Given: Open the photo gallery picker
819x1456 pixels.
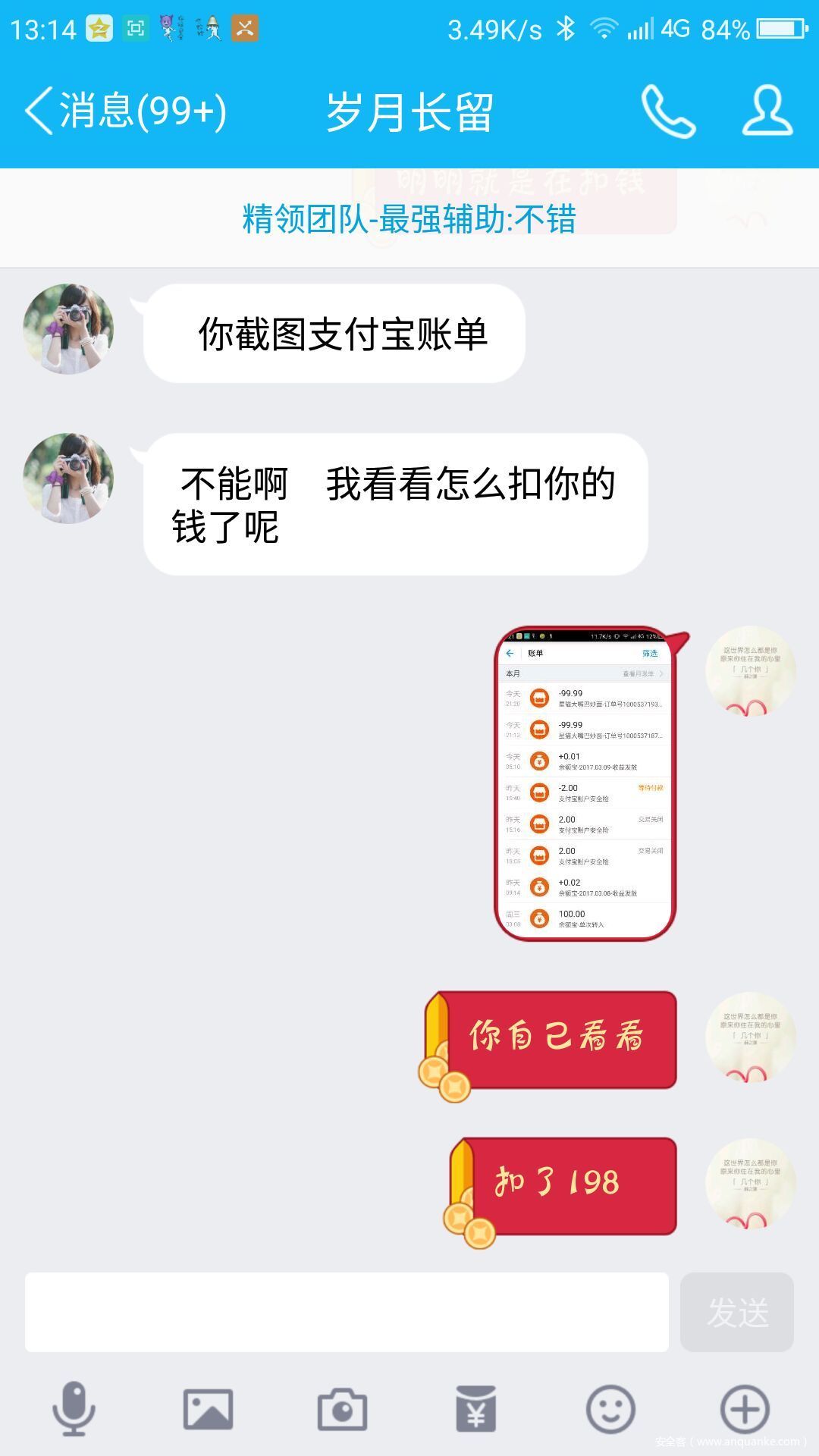Looking at the screenshot, I should [208, 1409].
